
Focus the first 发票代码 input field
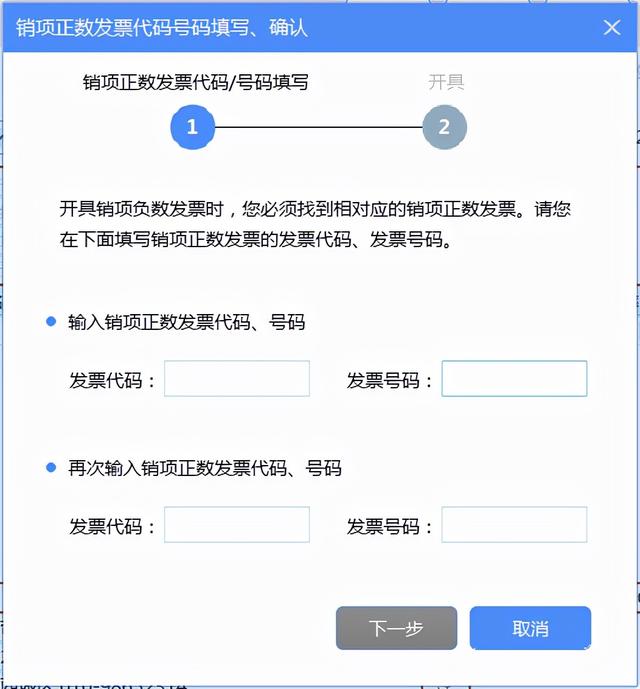point(237,379)
